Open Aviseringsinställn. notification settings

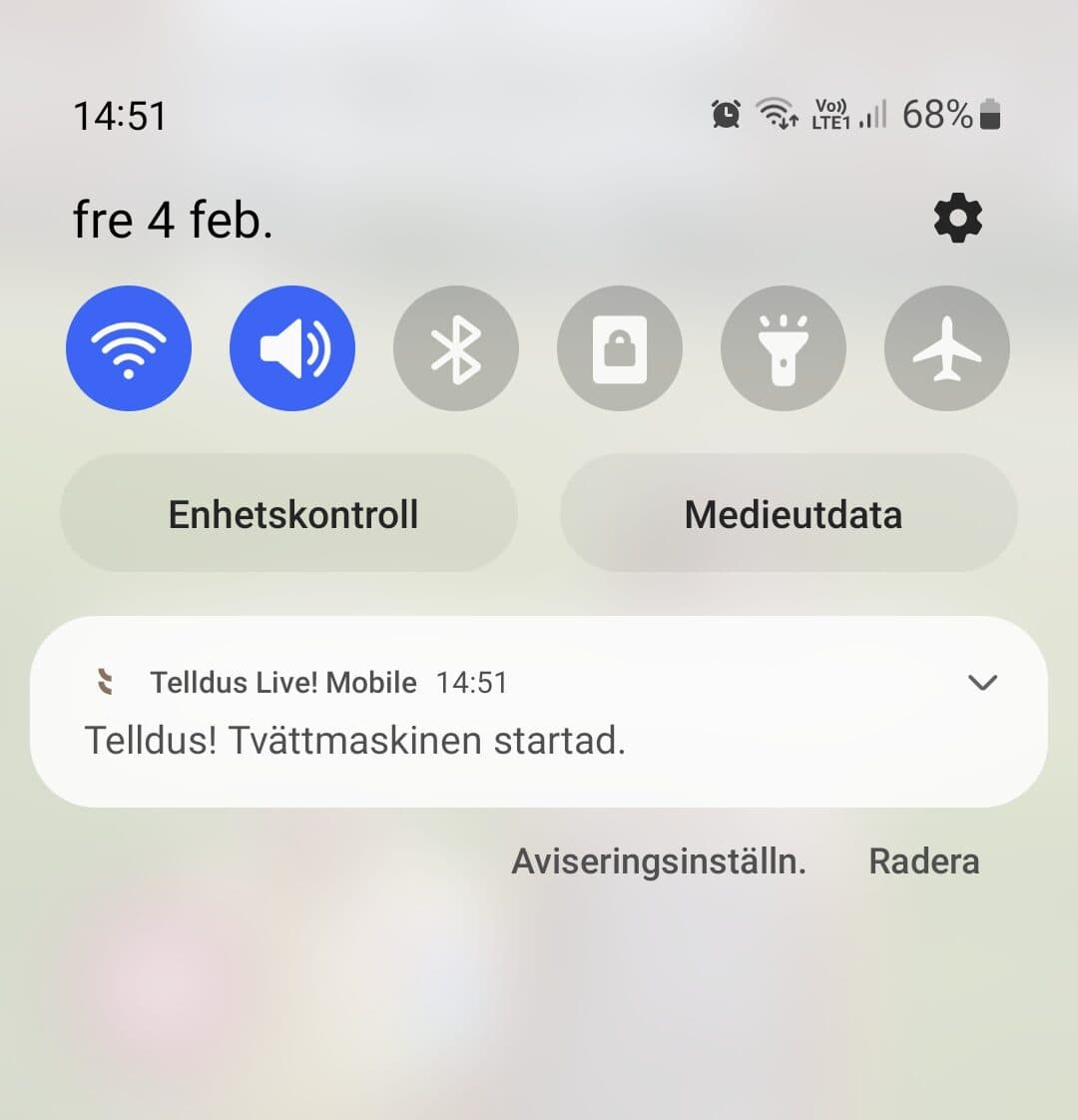pyautogui.click(x=659, y=861)
